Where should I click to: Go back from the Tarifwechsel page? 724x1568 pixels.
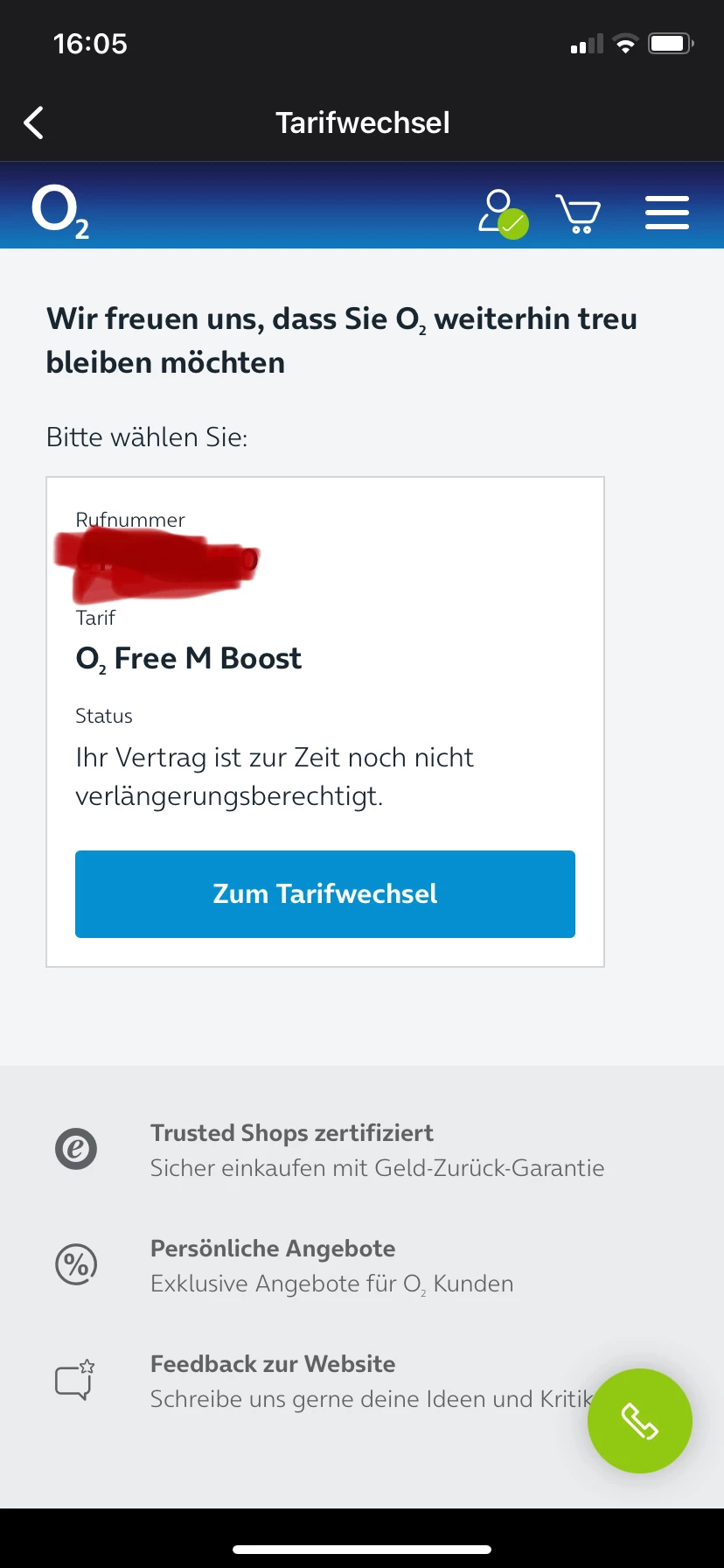coord(34,123)
